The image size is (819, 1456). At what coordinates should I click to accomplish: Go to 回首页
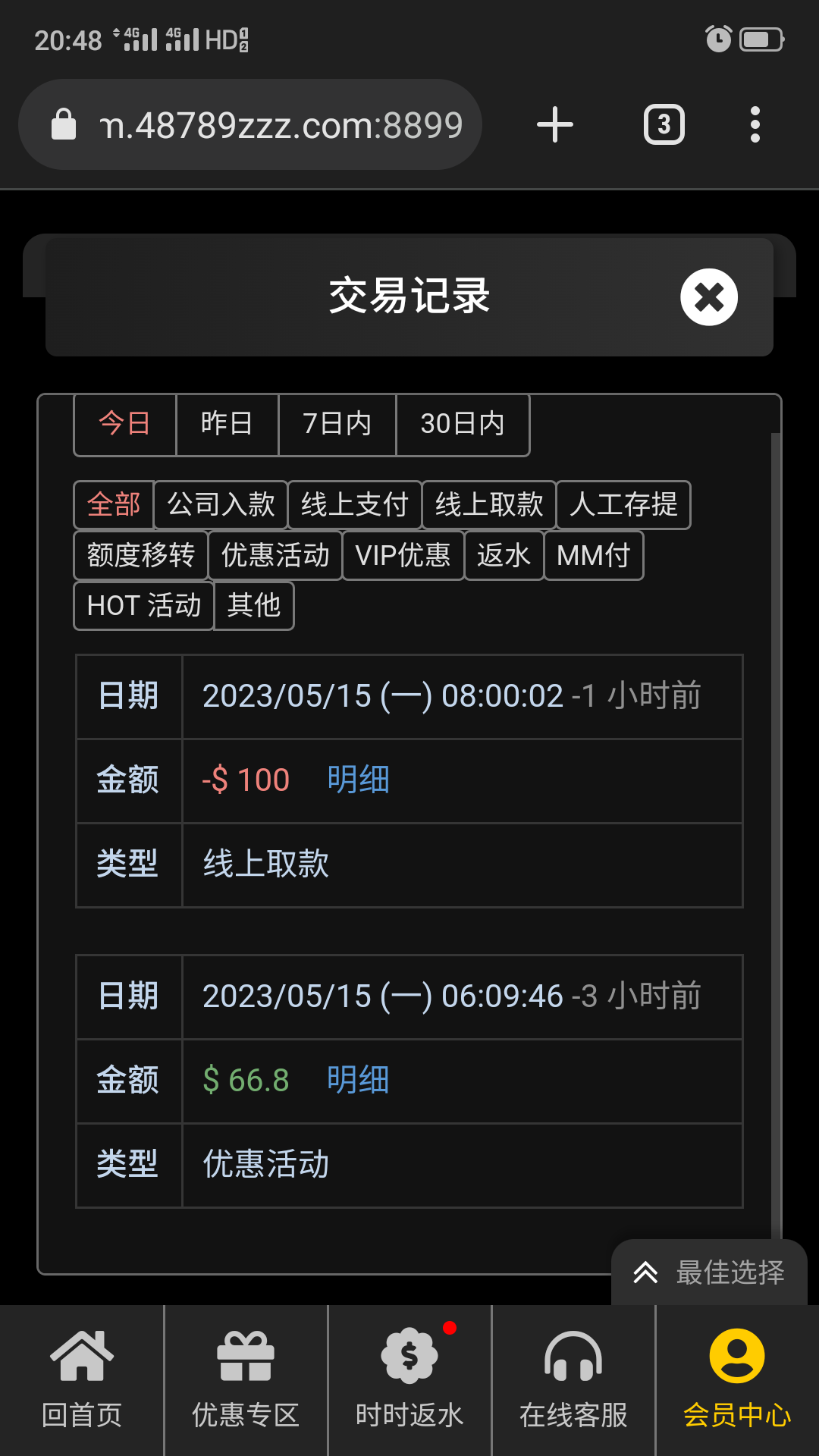tap(82, 1380)
